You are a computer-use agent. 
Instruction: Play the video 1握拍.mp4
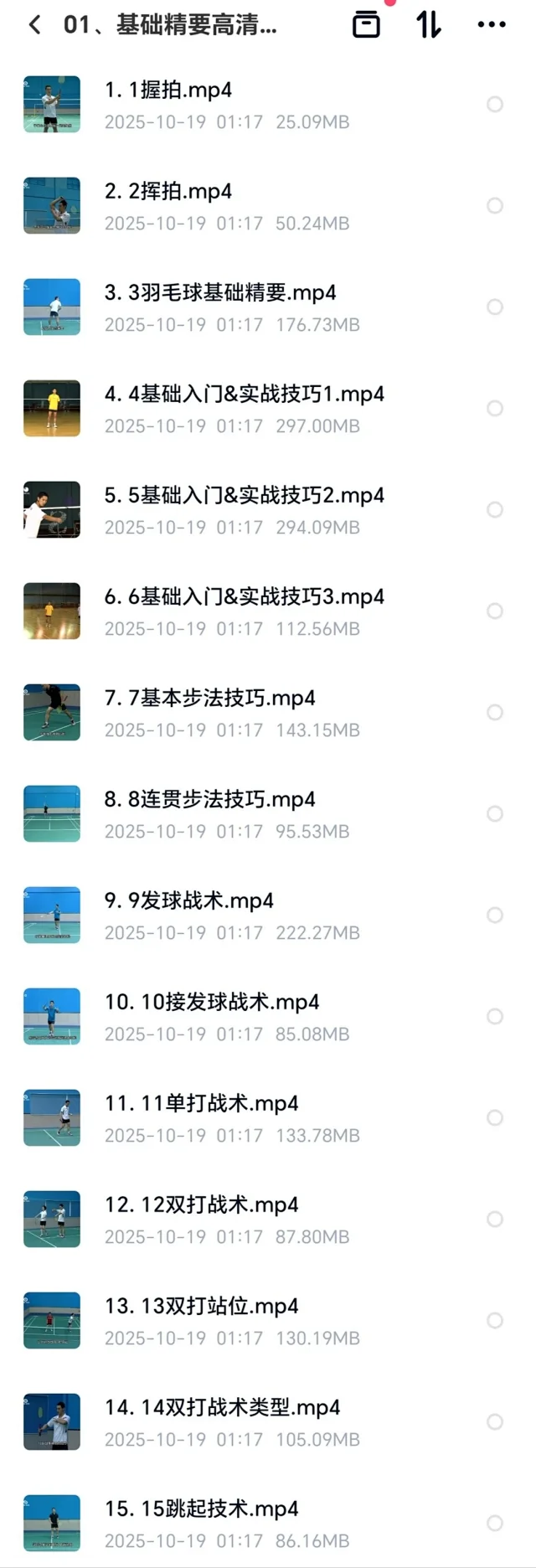point(168,90)
